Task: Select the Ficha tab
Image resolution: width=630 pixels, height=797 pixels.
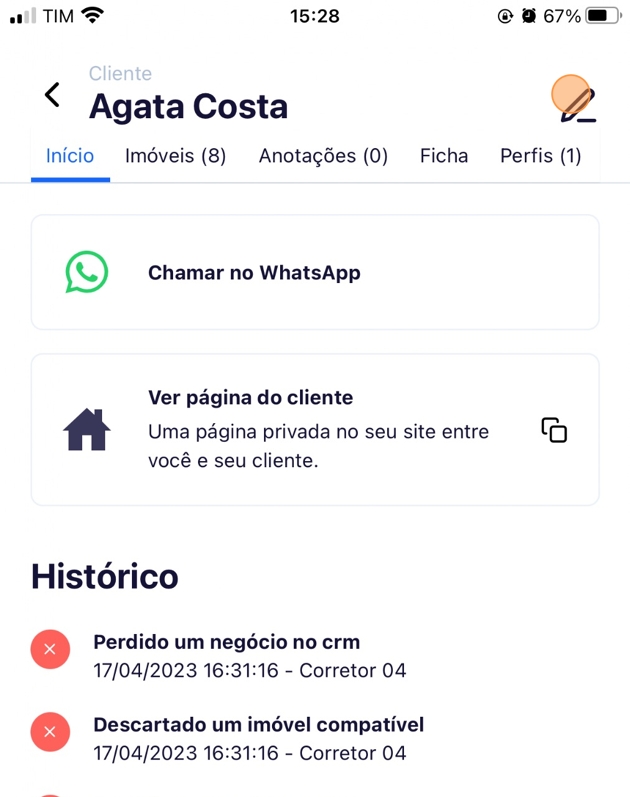Action: tap(444, 156)
